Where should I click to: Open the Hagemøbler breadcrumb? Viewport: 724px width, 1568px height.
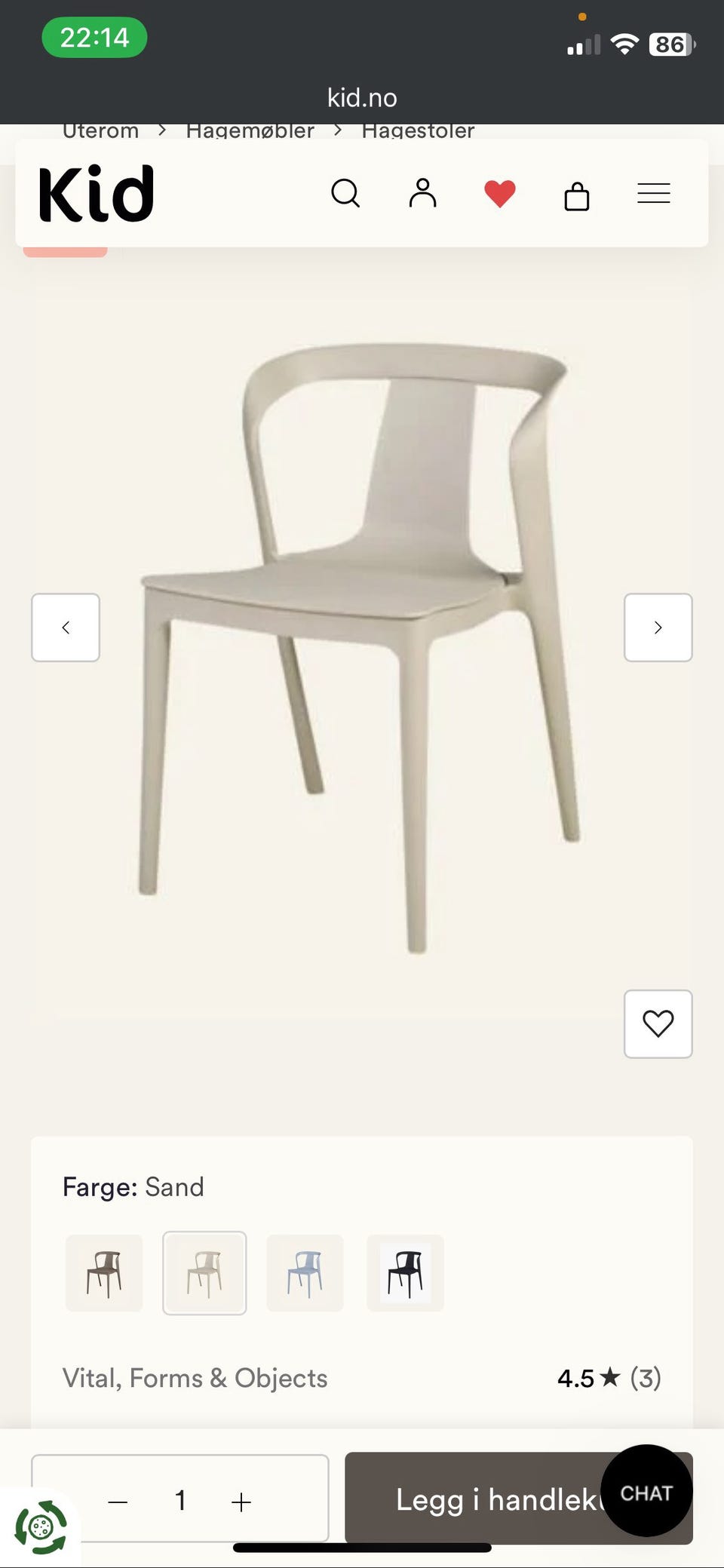tap(250, 131)
